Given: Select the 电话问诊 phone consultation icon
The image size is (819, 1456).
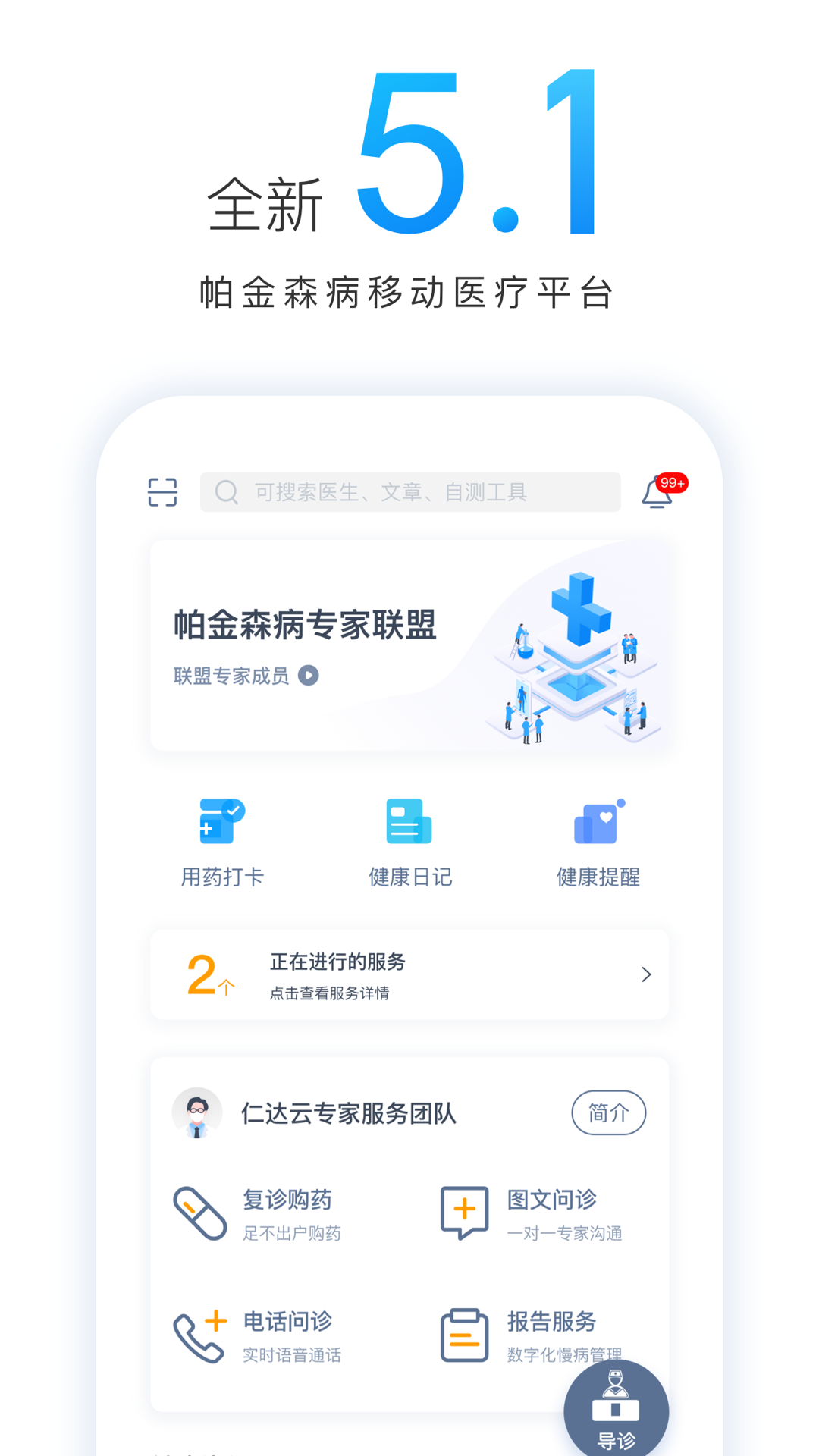Looking at the screenshot, I should [x=200, y=1336].
